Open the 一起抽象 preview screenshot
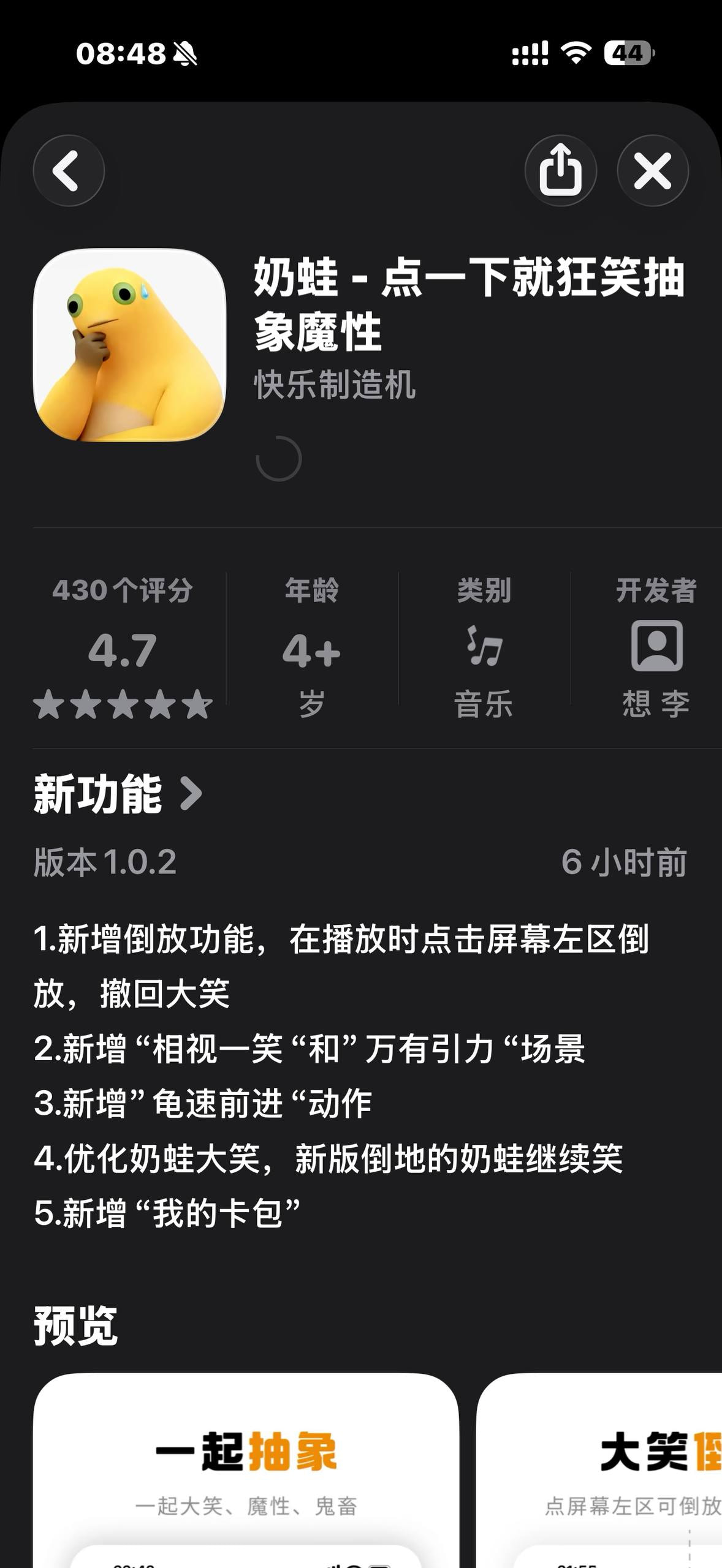Screen dimensions: 722x1568 tap(246, 1470)
